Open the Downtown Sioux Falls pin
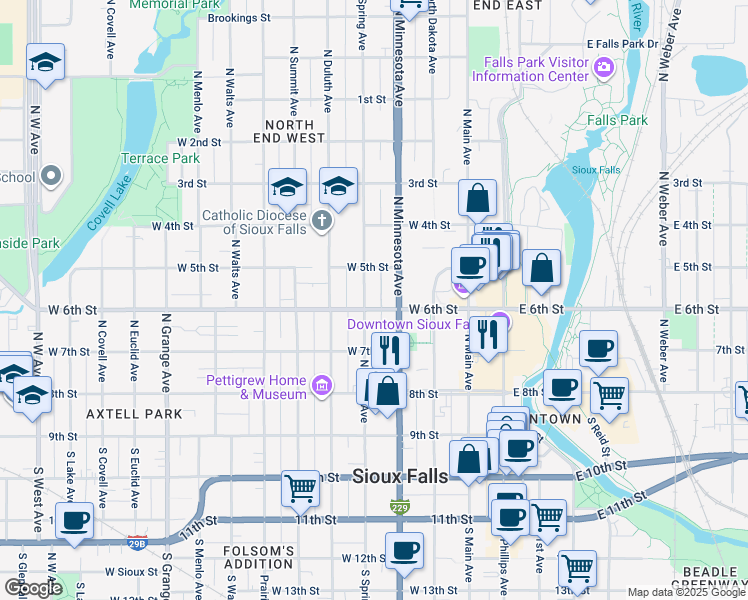The height and width of the screenshot is (600, 748). [x=501, y=322]
